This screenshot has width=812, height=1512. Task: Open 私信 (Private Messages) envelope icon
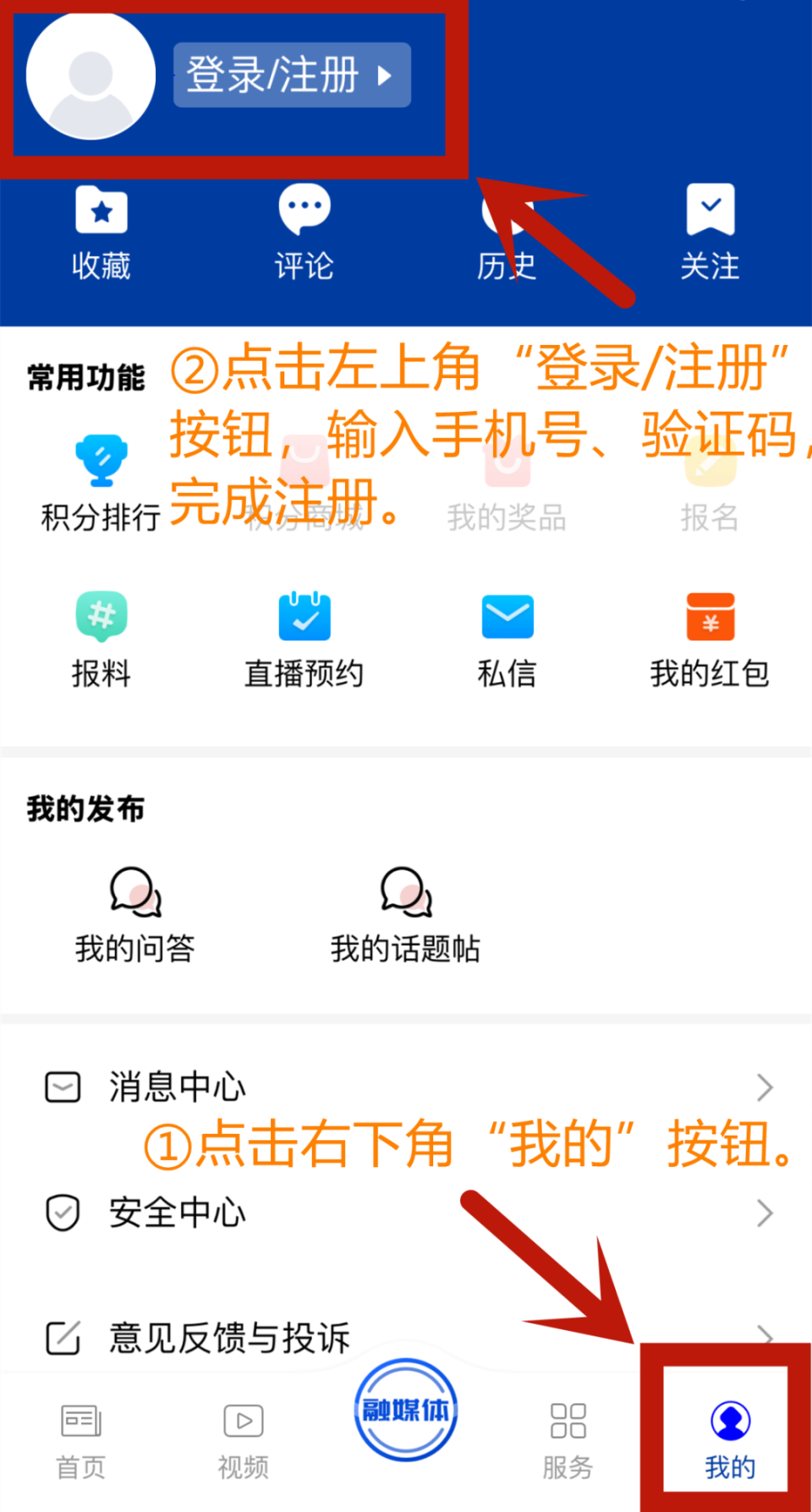[506, 616]
